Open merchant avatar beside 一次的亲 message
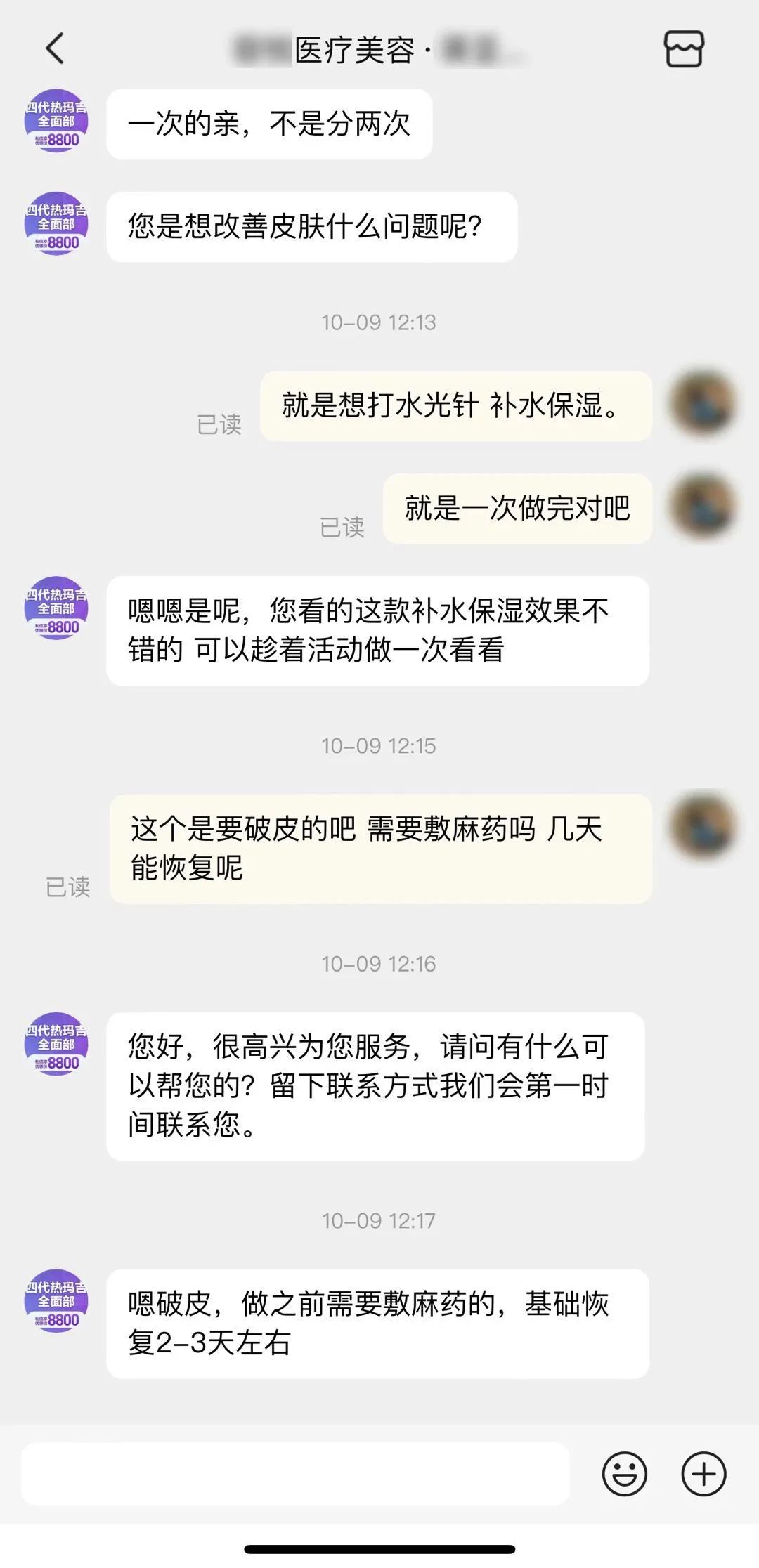Image resolution: width=759 pixels, height=1568 pixels. [56, 121]
